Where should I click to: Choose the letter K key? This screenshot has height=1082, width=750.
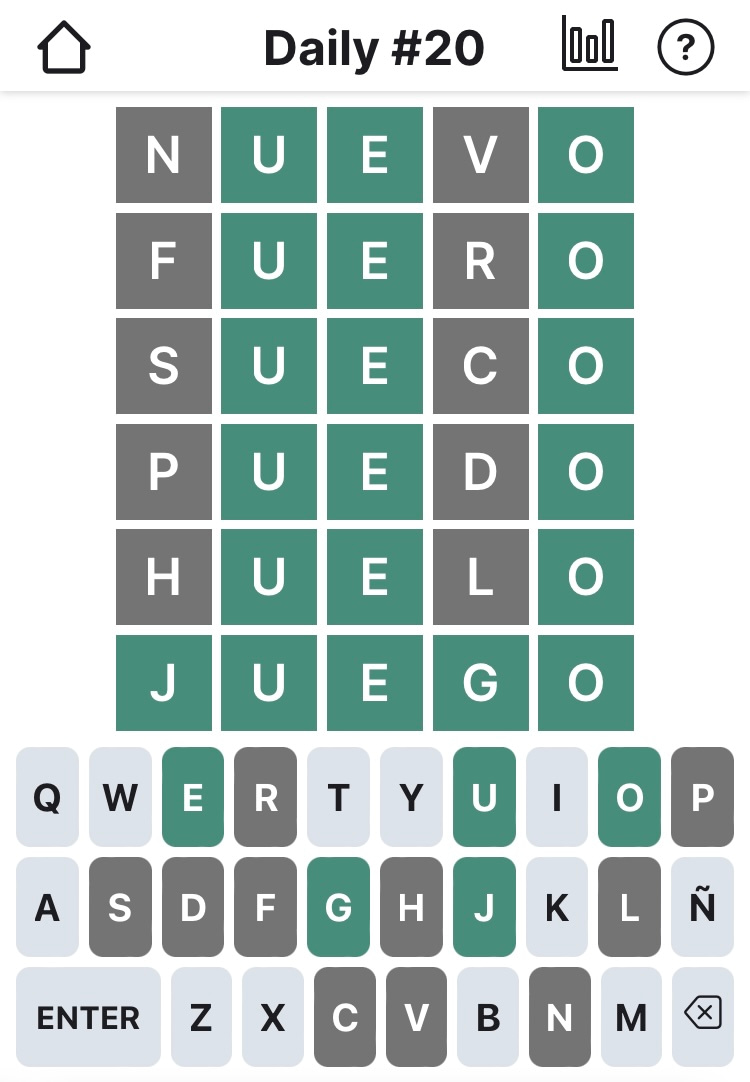[557, 907]
